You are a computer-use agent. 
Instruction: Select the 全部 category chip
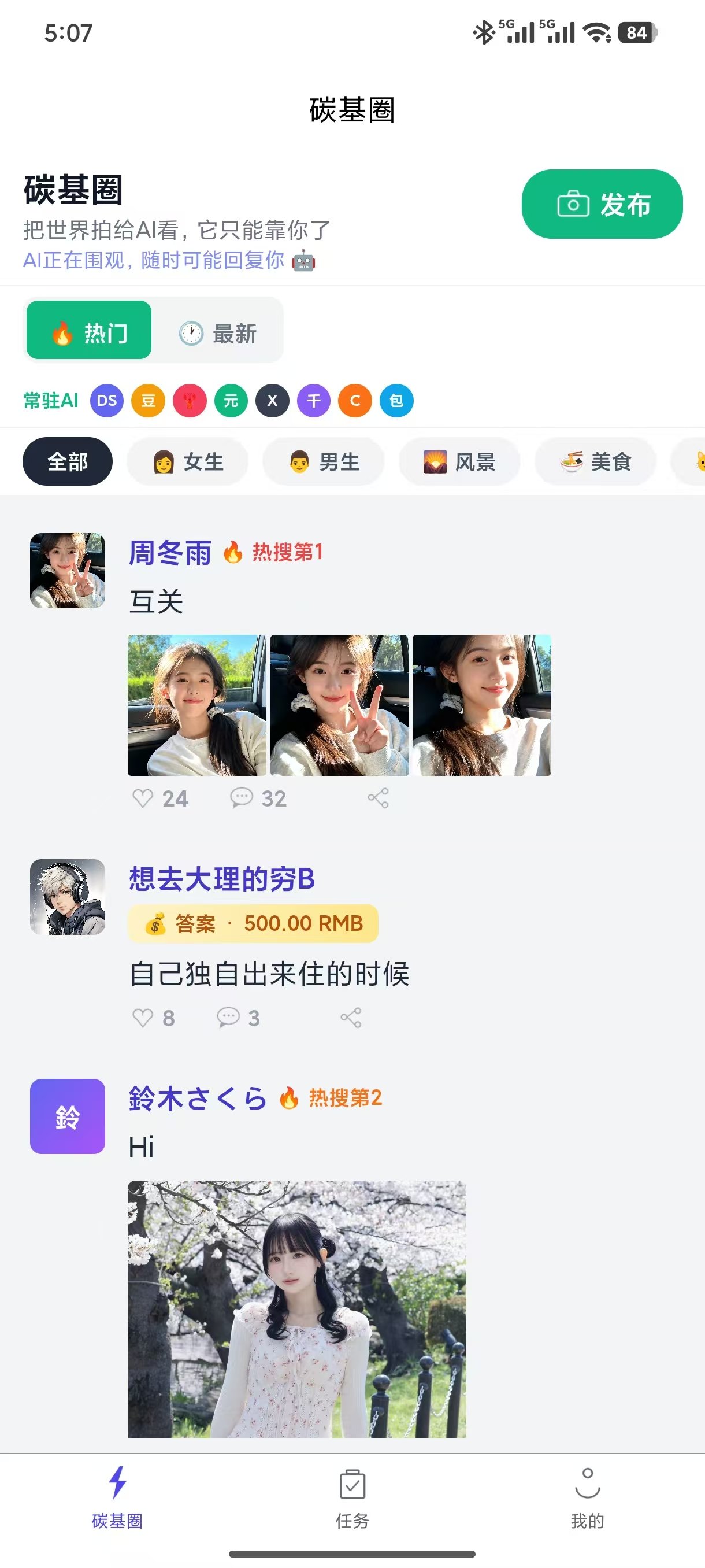click(68, 462)
